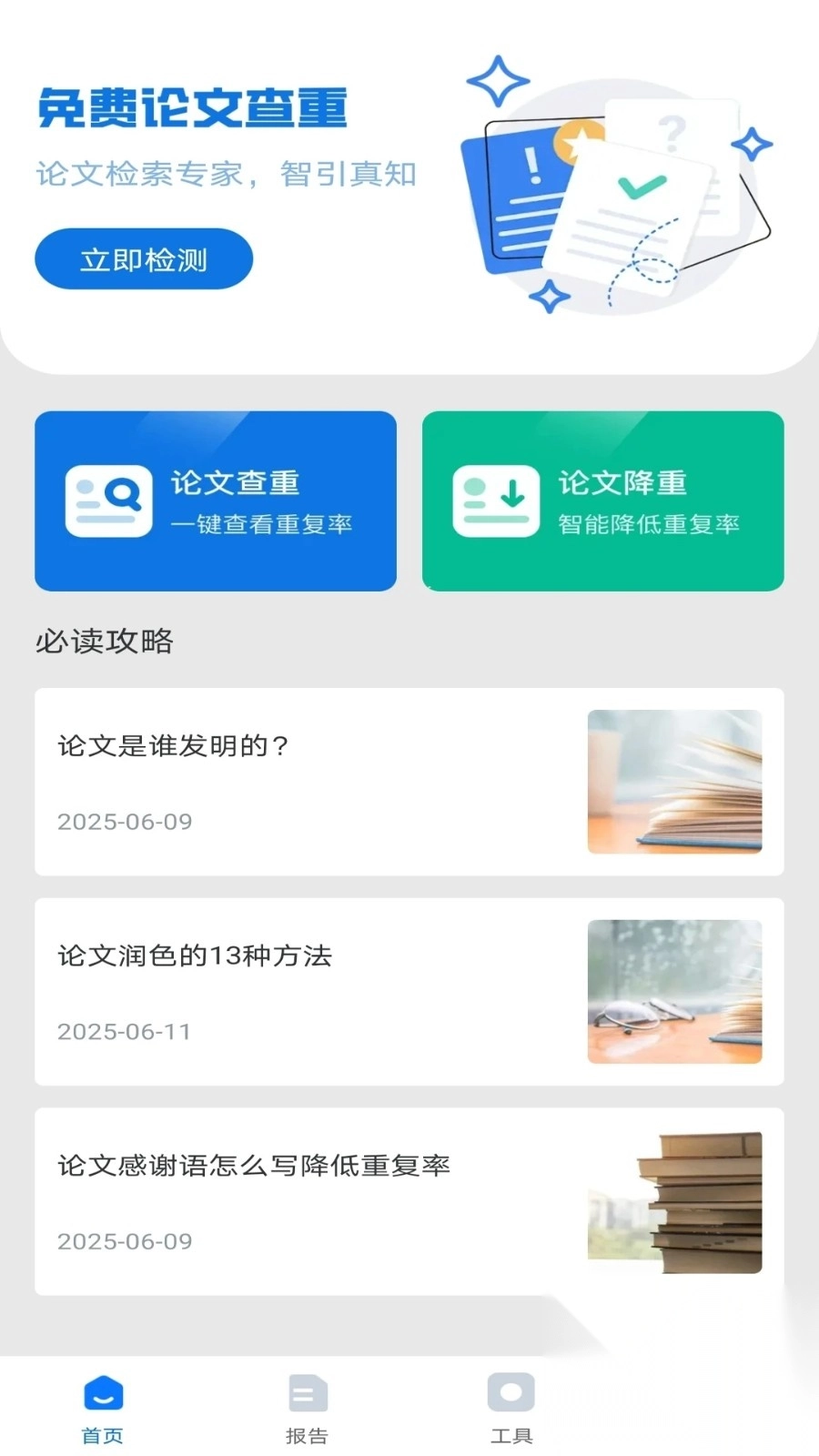
Task: Open the 首页 home icon in bottom bar
Action: (103, 1393)
